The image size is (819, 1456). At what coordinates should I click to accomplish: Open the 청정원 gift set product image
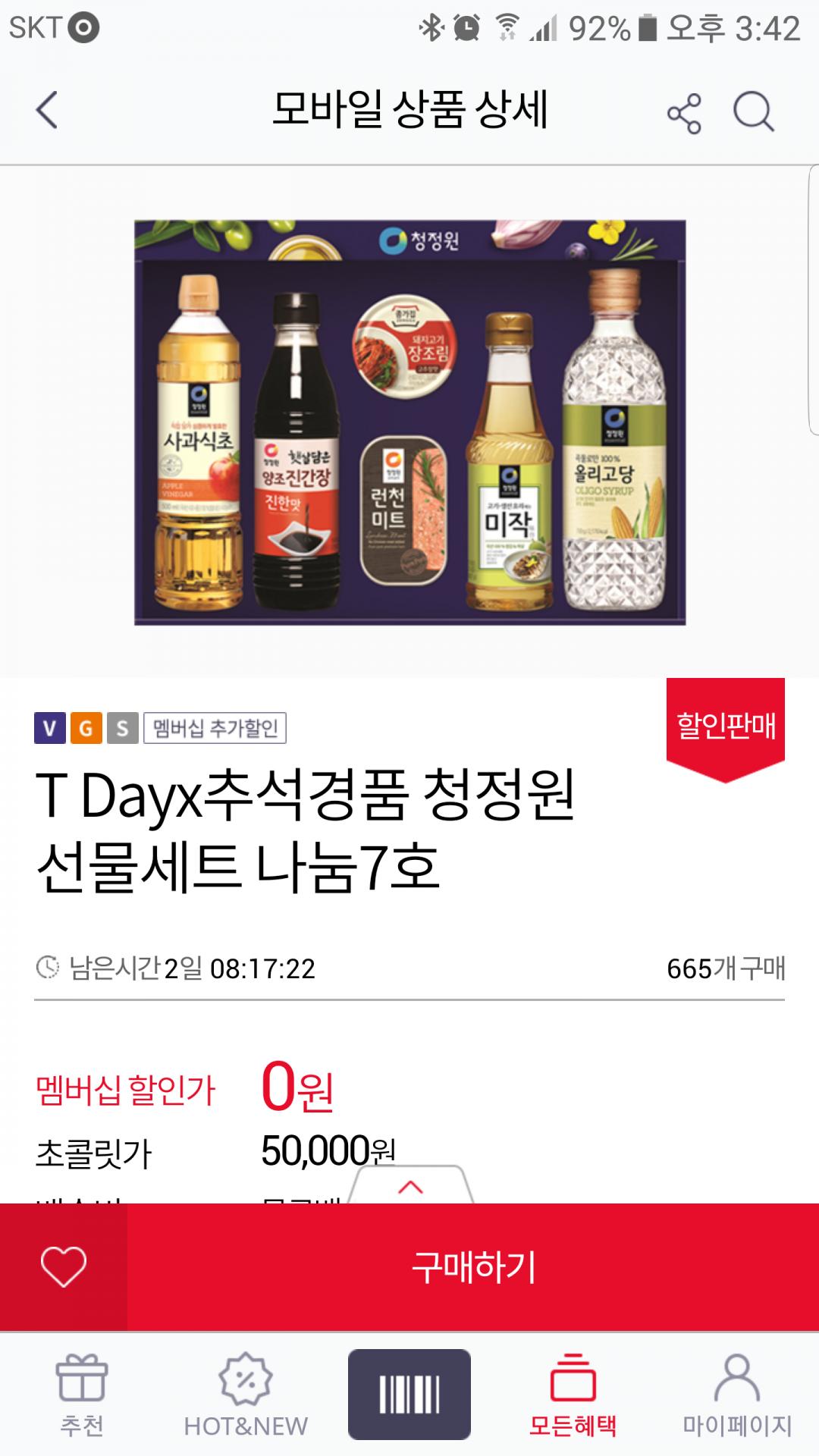pyautogui.click(x=409, y=422)
